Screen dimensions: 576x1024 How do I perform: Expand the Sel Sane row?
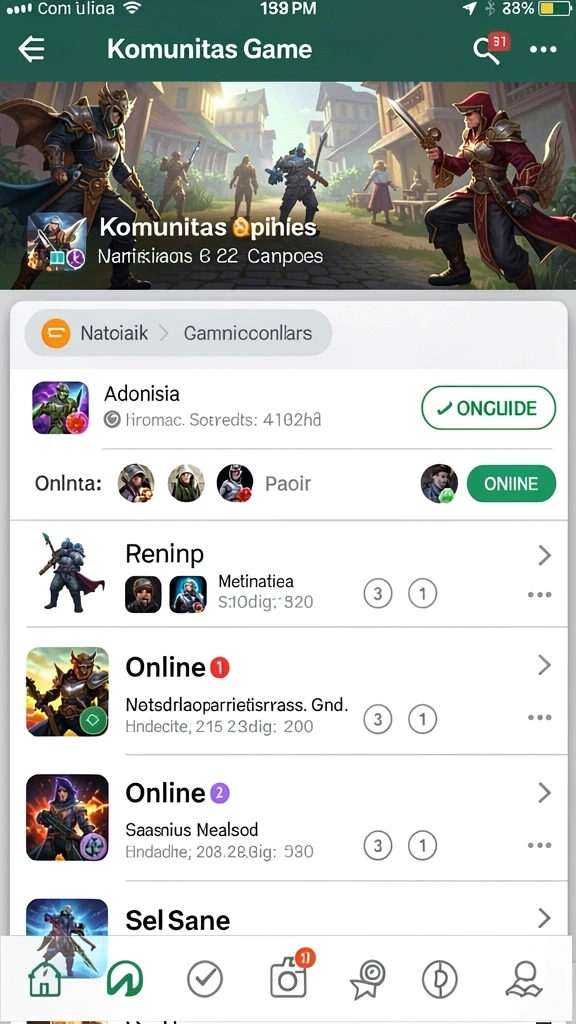pos(543,918)
